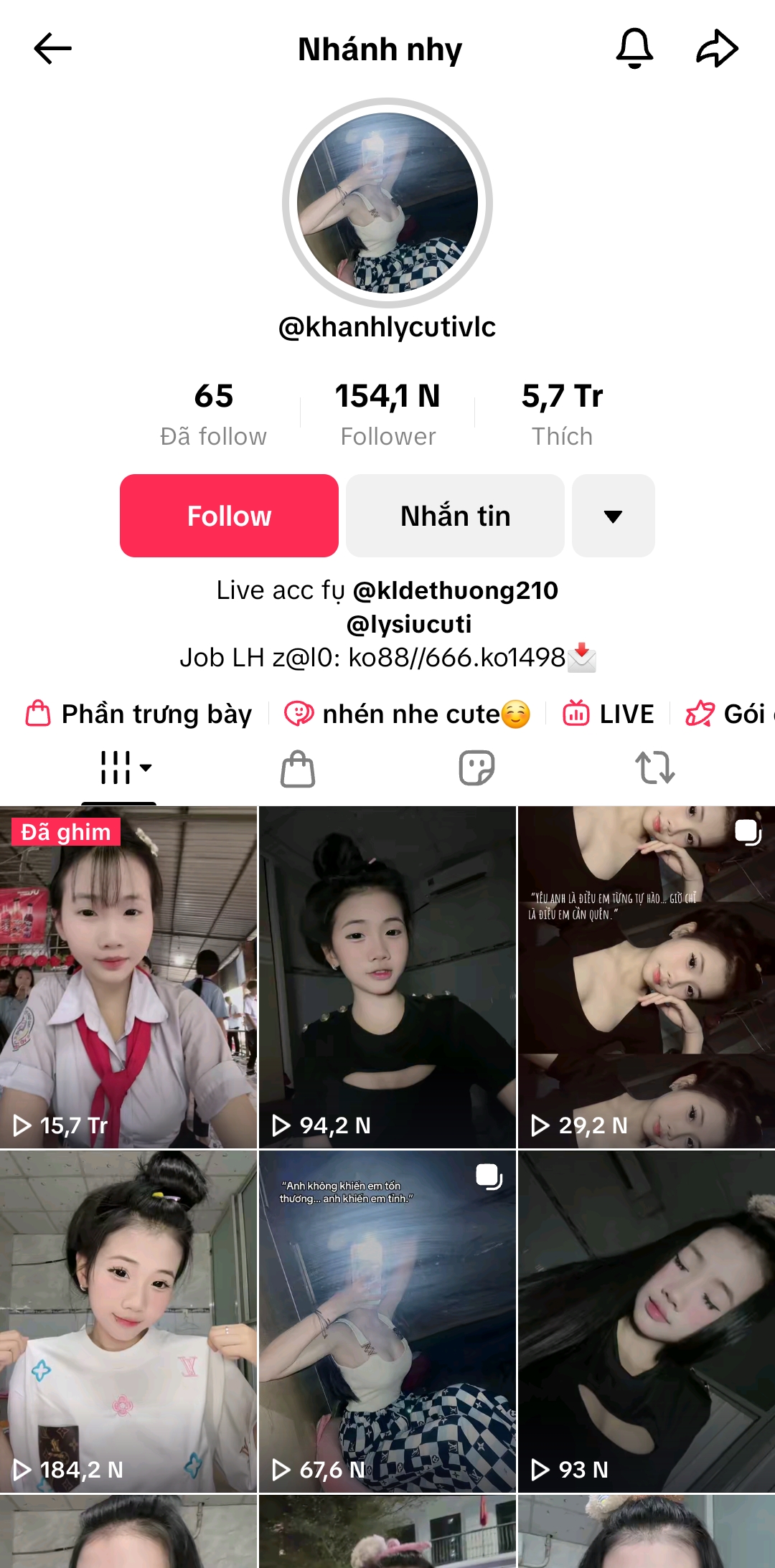This screenshot has height=1568, width=775.
Task: Open Nhắn tin to message
Action: click(x=455, y=516)
